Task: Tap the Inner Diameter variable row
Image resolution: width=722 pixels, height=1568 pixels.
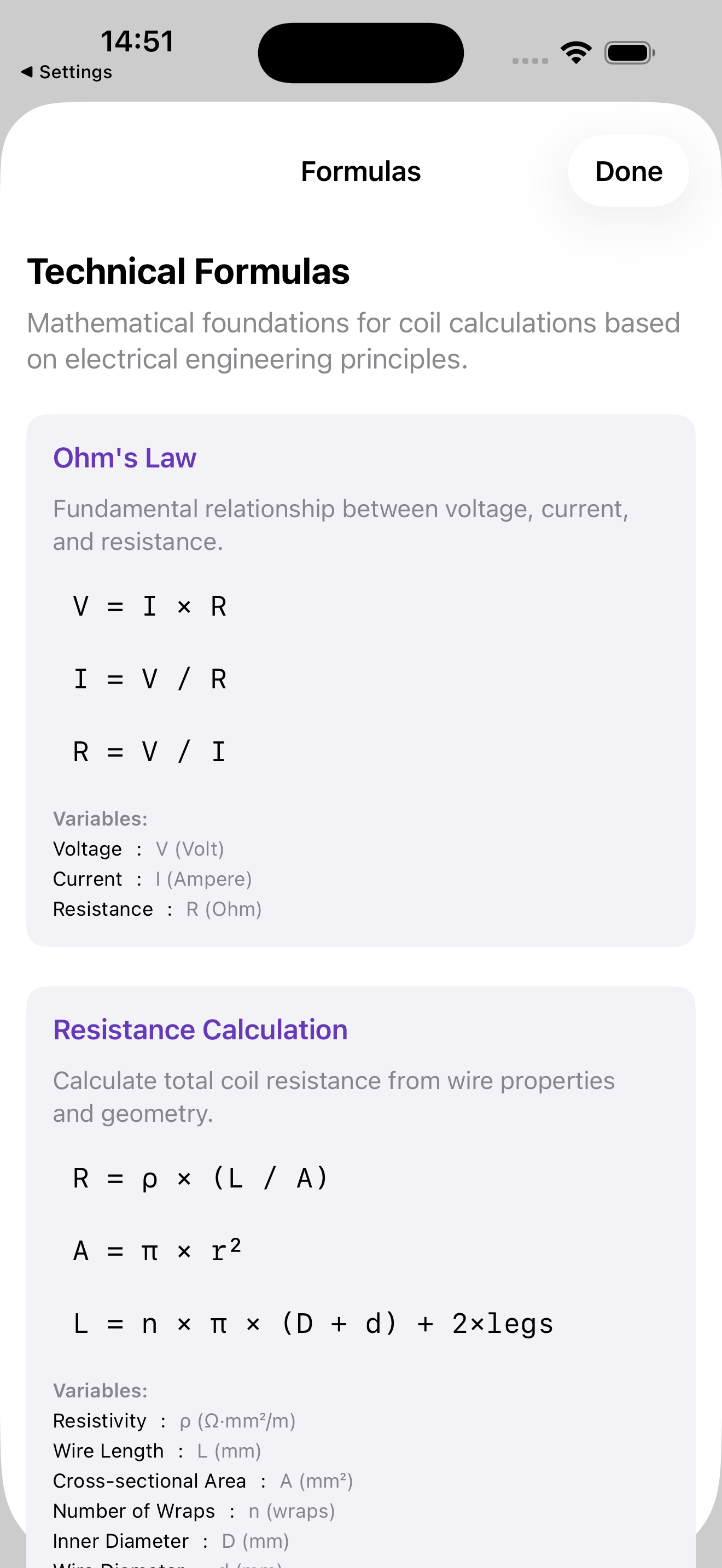Action: [171, 1541]
